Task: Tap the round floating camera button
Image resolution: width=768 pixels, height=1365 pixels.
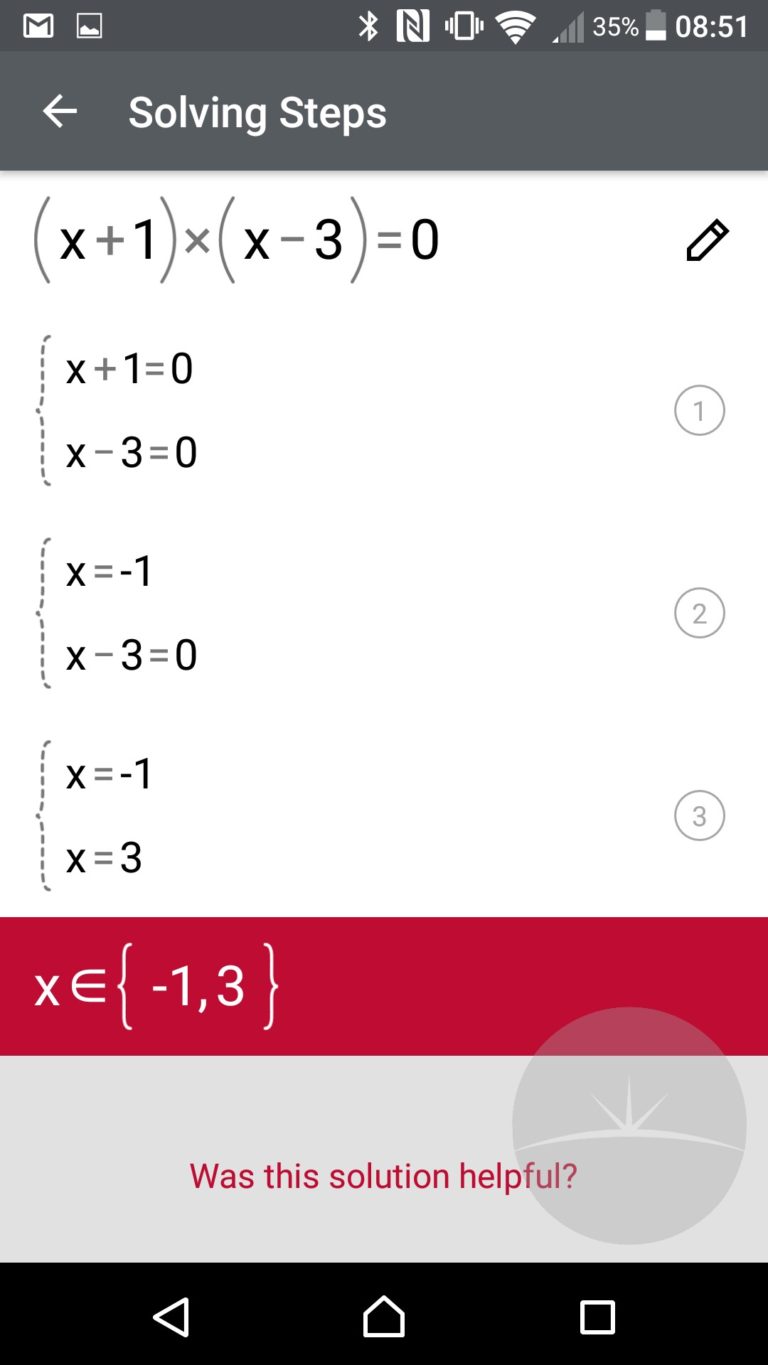Action: click(x=629, y=1125)
